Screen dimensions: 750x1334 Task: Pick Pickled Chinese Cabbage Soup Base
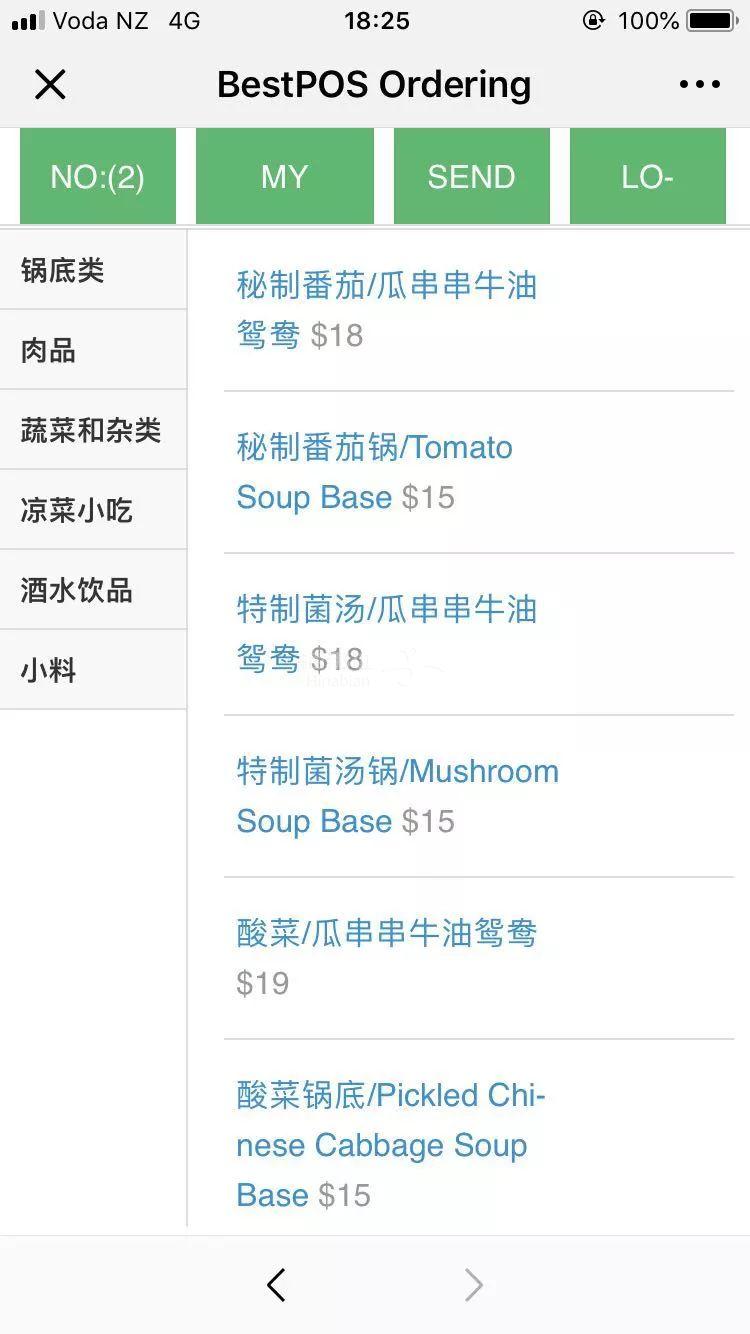390,1144
